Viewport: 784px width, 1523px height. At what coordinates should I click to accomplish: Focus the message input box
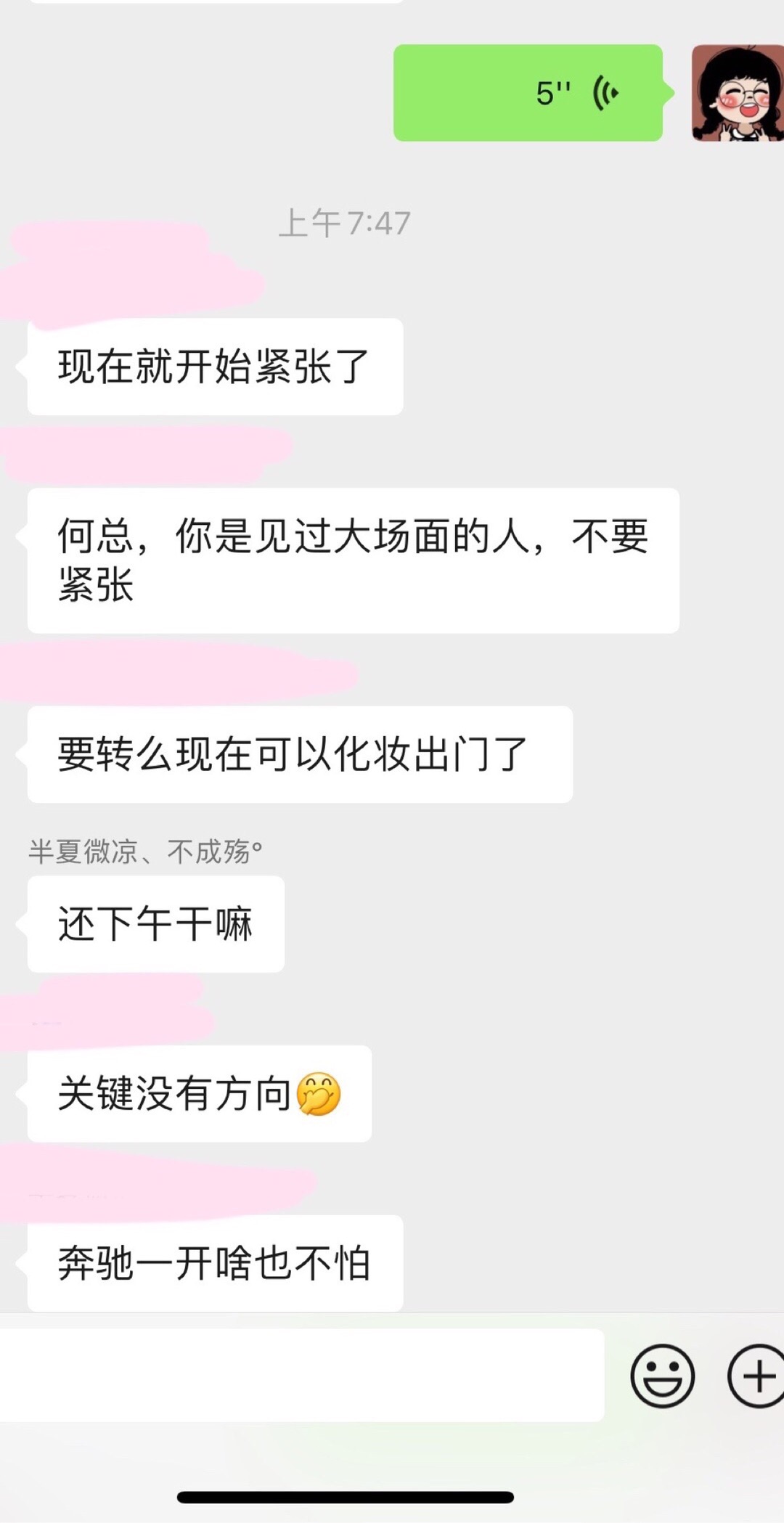tap(301, 1375)
